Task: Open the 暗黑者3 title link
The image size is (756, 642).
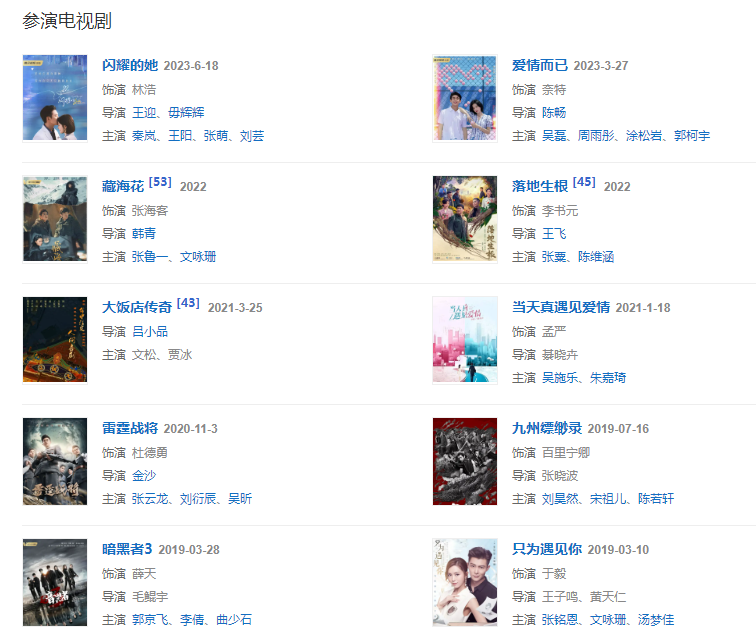Action: [x=127, y=549]
